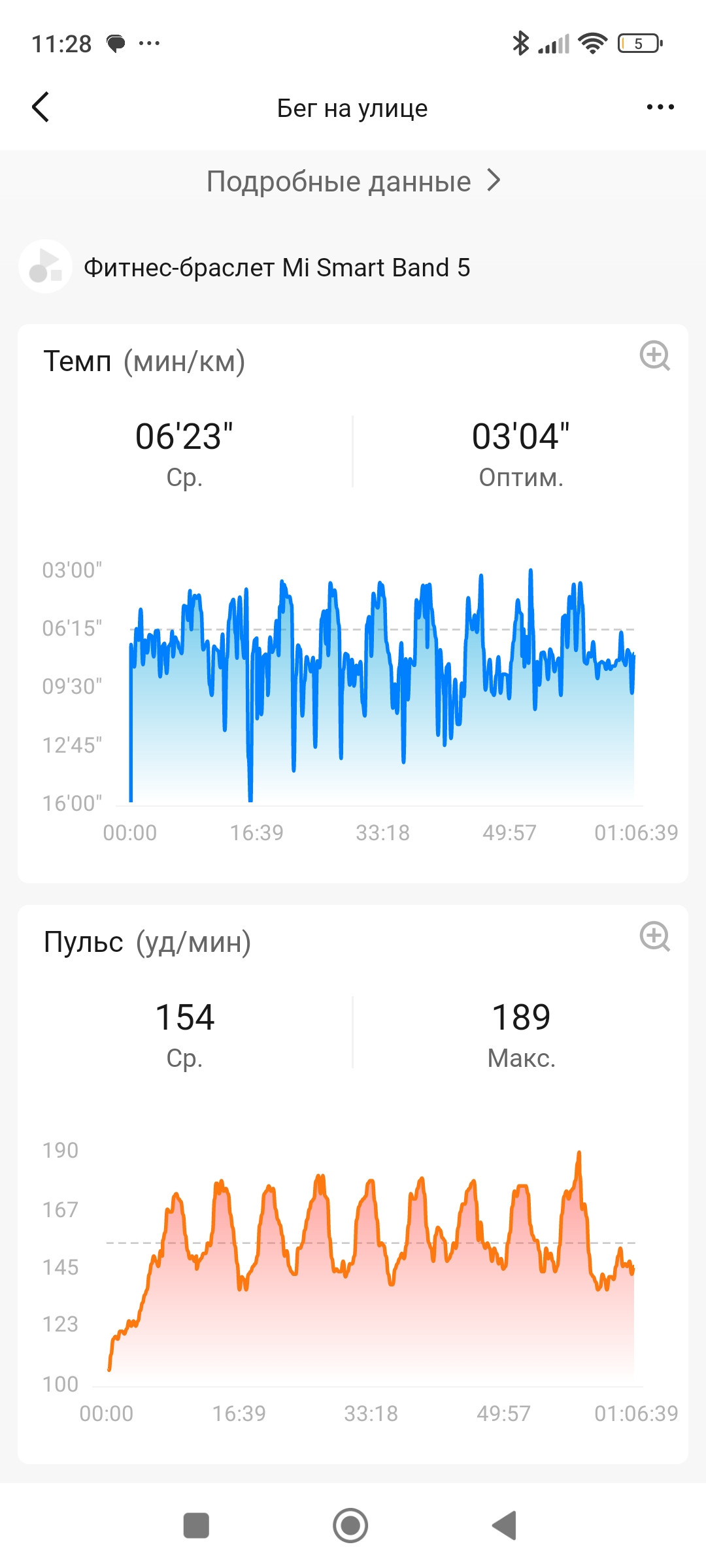
Task: Enlarge the Темп pace chart
Action: click(654, 355)
